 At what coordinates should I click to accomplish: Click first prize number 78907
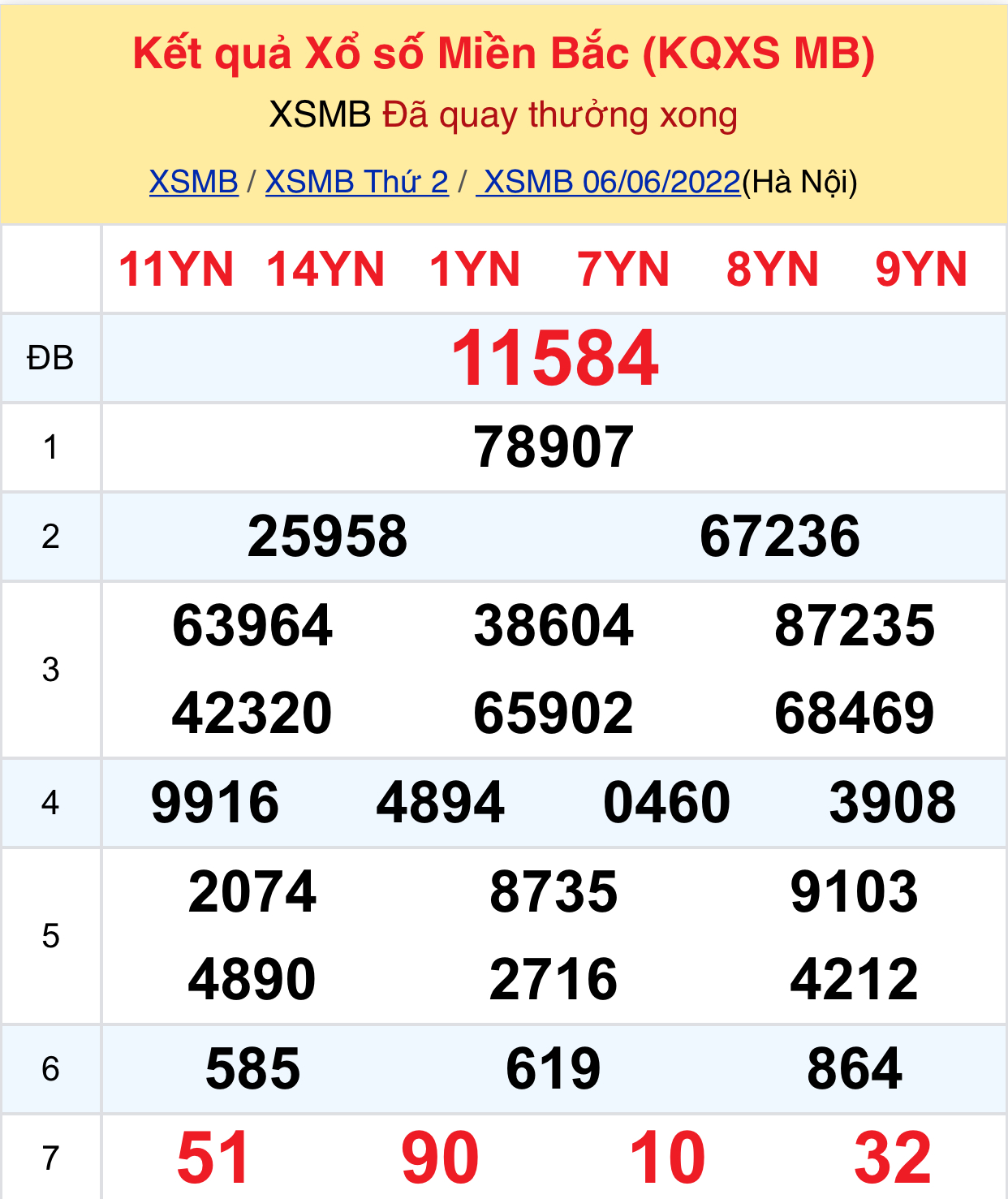click(x=554, y=446)
